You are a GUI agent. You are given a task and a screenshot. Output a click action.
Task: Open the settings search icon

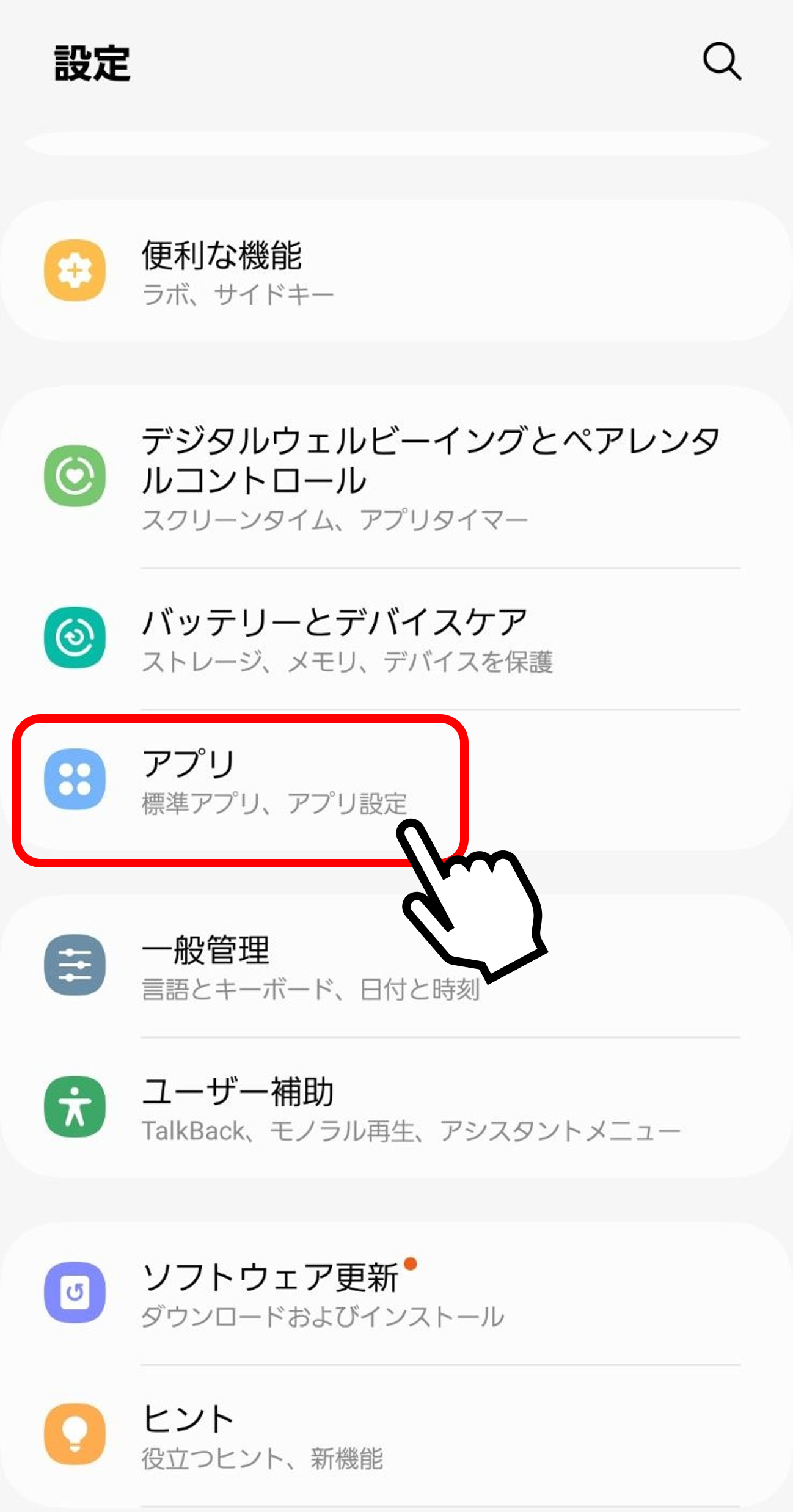[722, 61]
